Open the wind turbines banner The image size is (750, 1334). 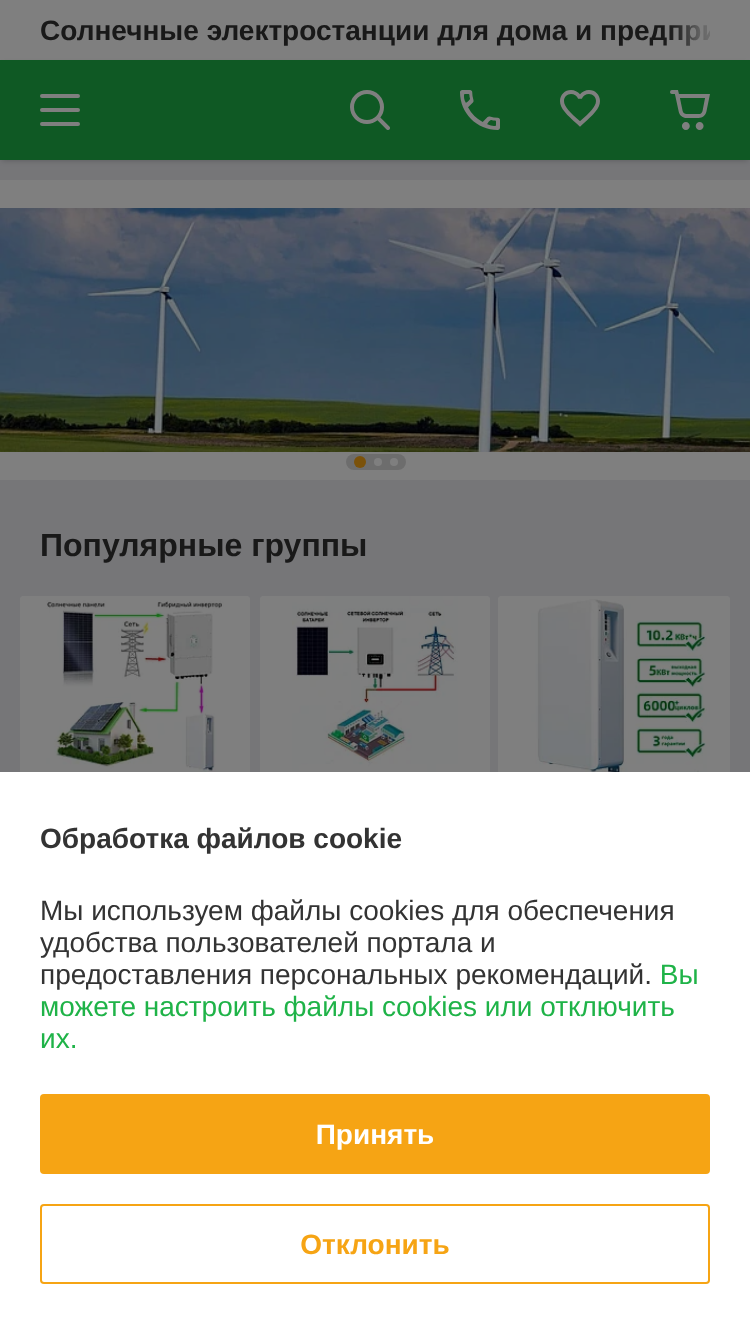(x=375, y=330)
